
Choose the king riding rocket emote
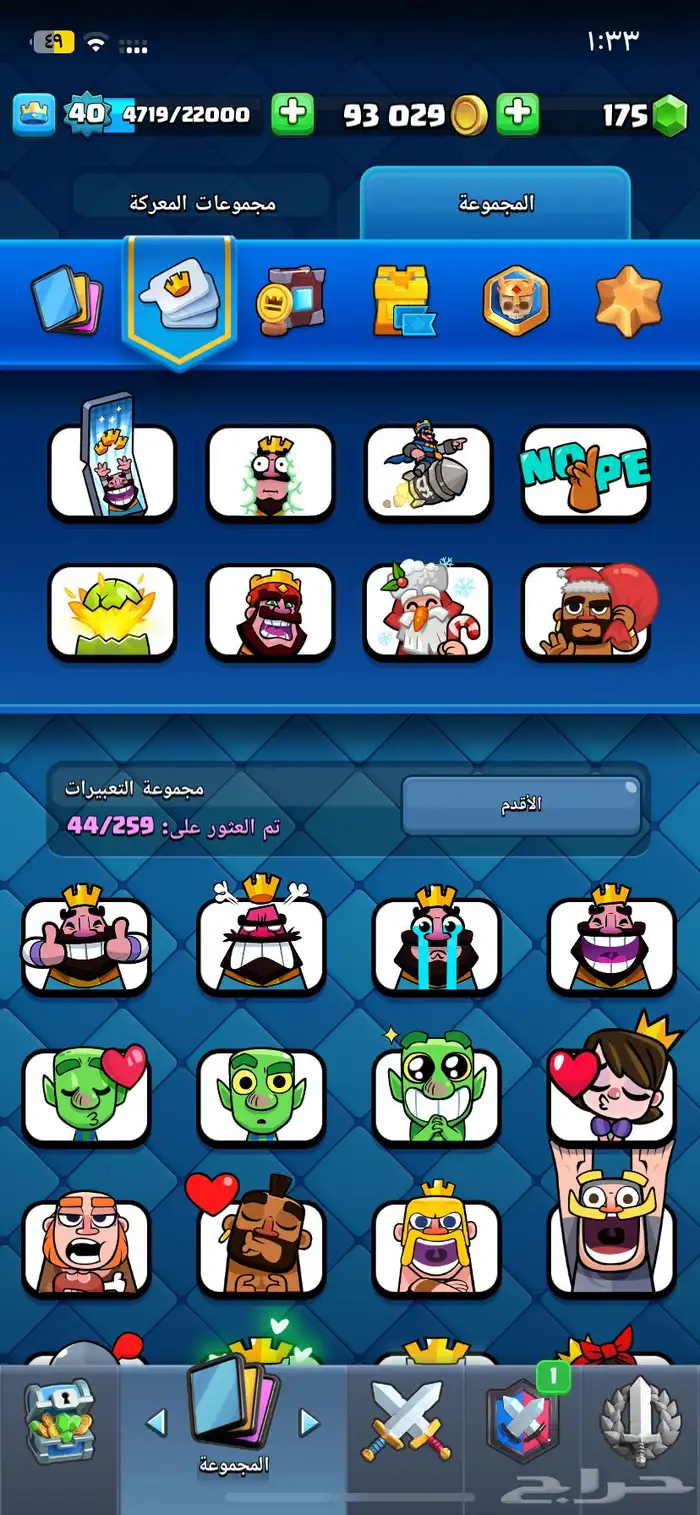click(x=428, y=471)
